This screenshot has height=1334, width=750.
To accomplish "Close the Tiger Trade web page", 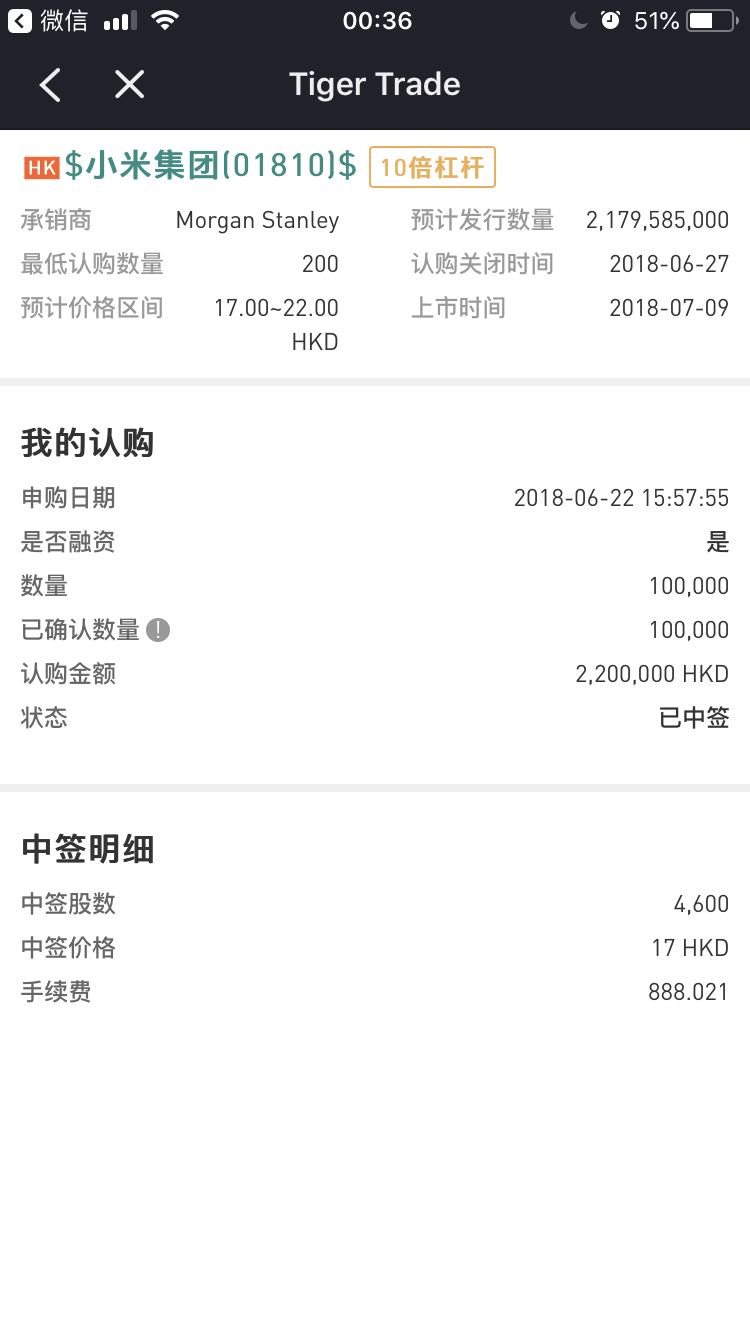I will [130, 85].
